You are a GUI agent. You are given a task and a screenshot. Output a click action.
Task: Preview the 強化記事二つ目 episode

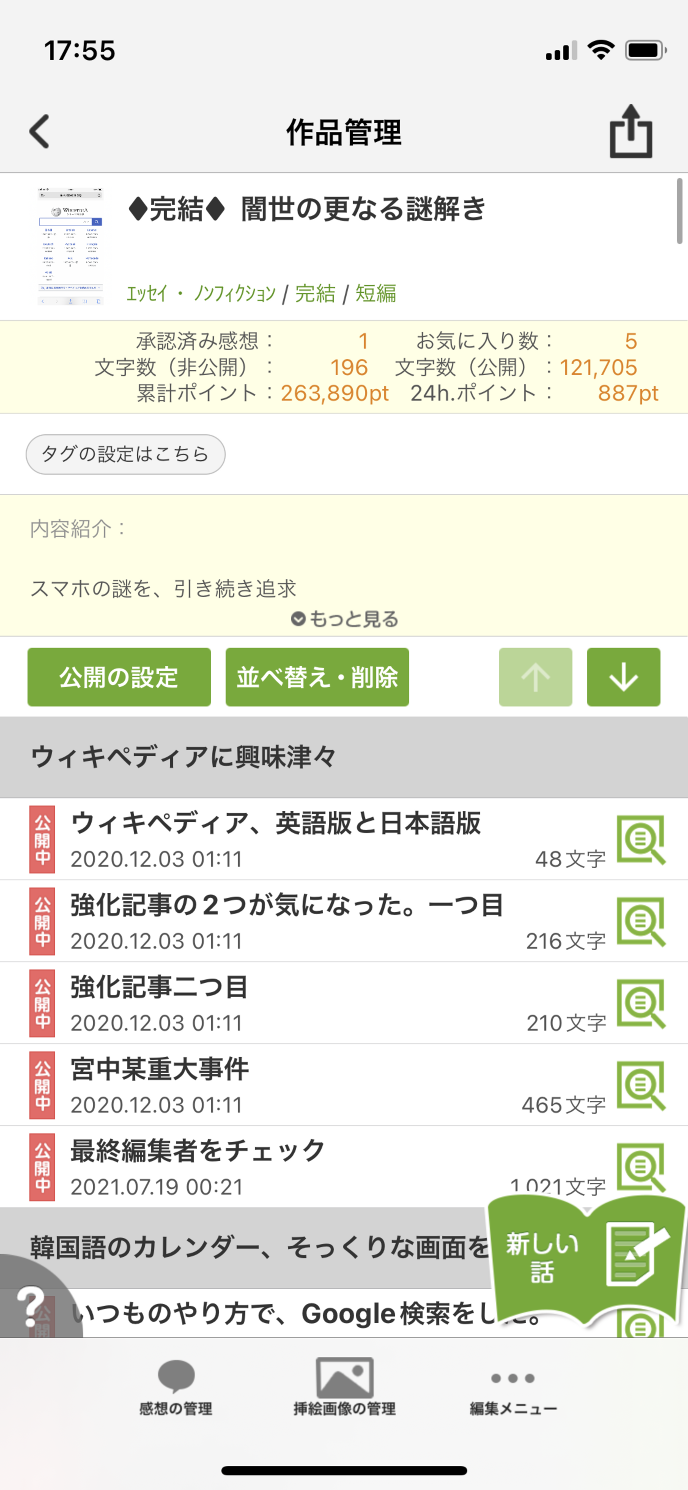640,1003
